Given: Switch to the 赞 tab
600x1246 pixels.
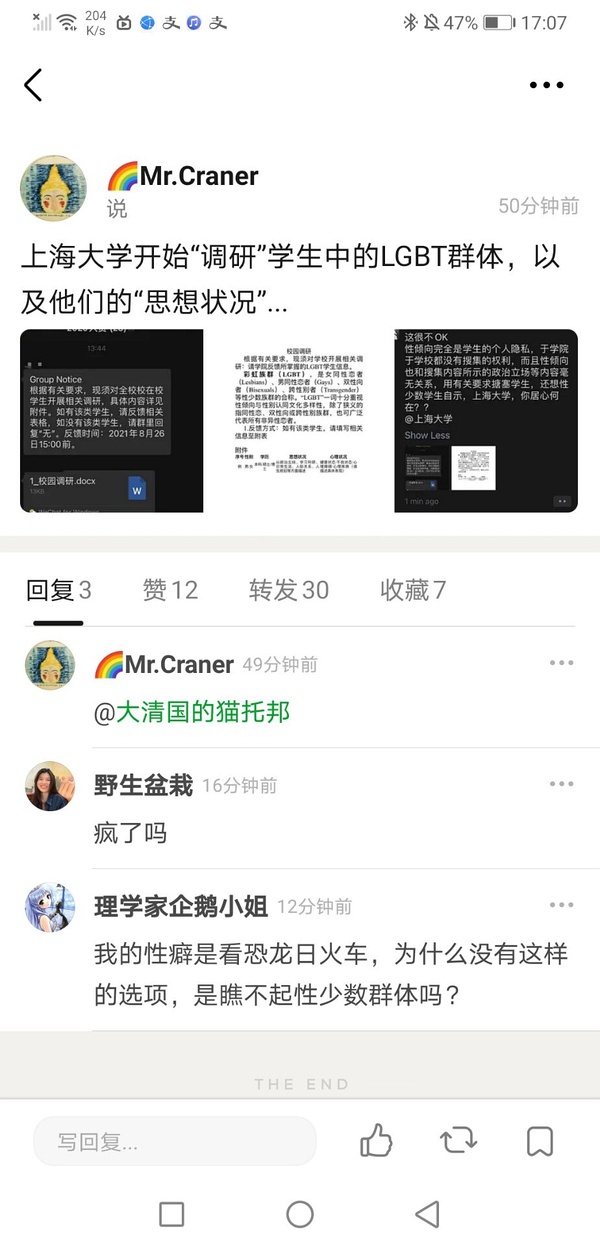Looking at the screenshot, I should tap(170, 590).
